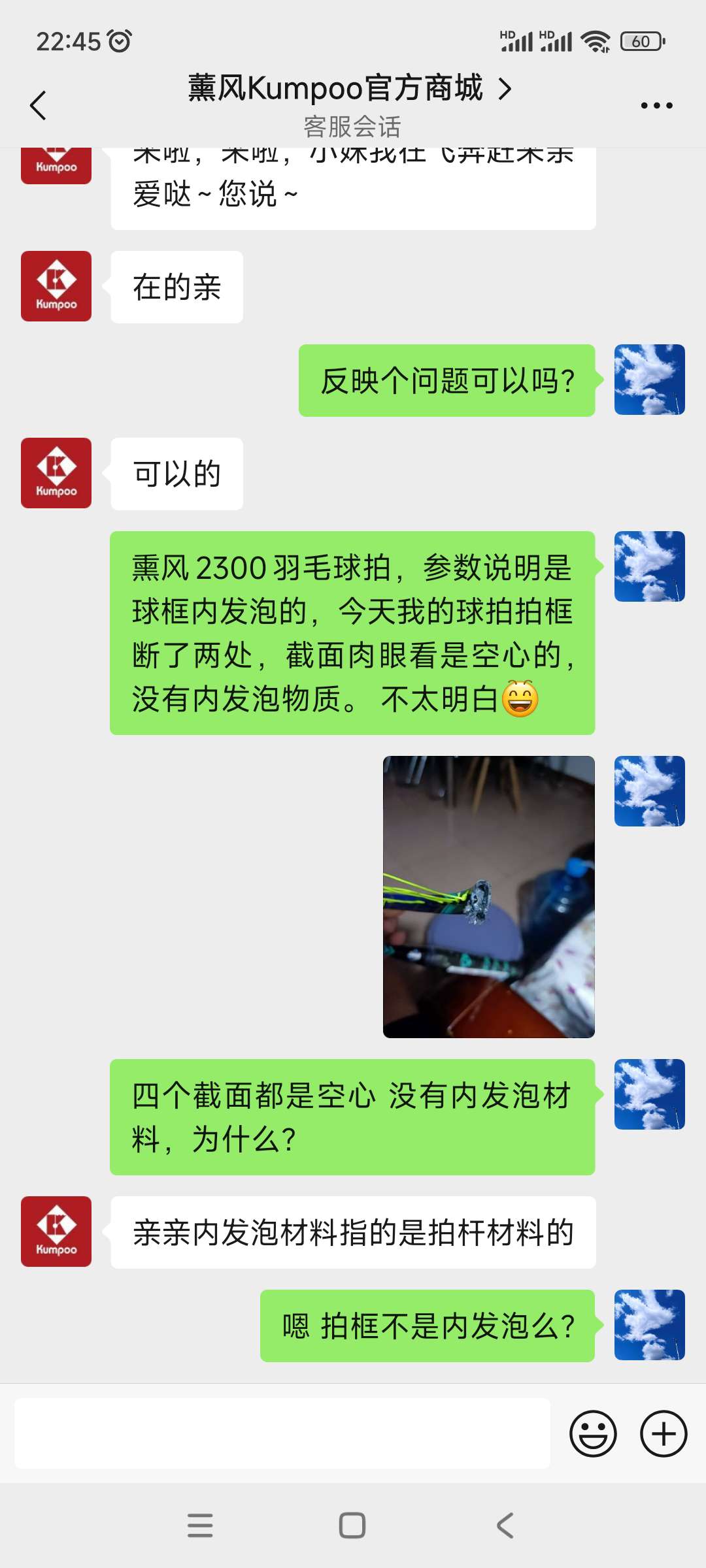View the broken racket photo
This screenshot has height=1568, width=706.
click(488, 896)
